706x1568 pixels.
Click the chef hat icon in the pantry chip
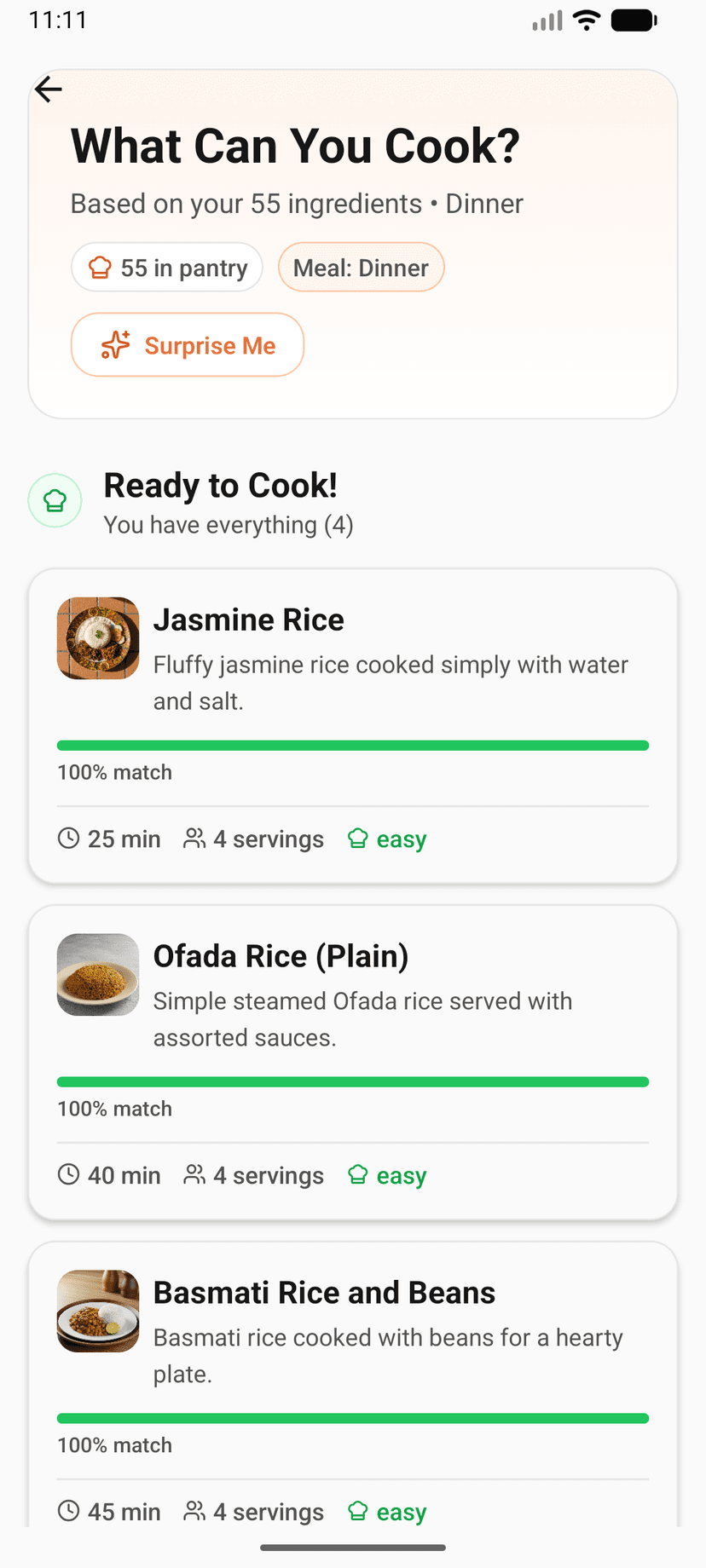coord(101,267)
